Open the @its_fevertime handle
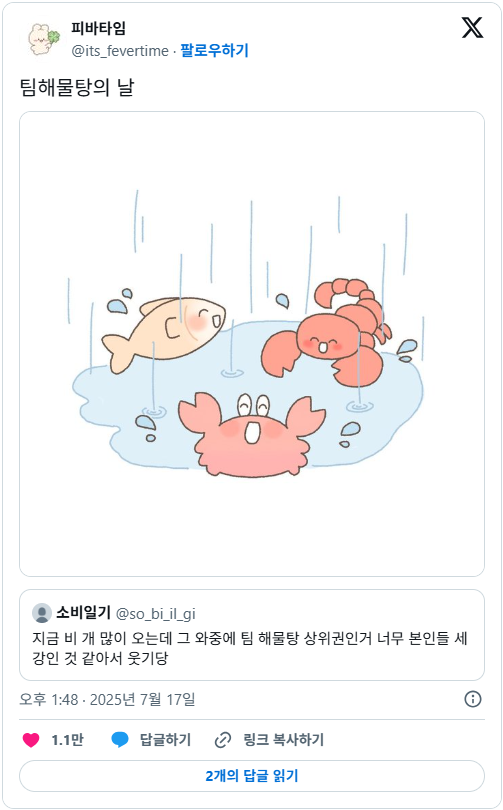Screen dimensions: 503x810 120,51
